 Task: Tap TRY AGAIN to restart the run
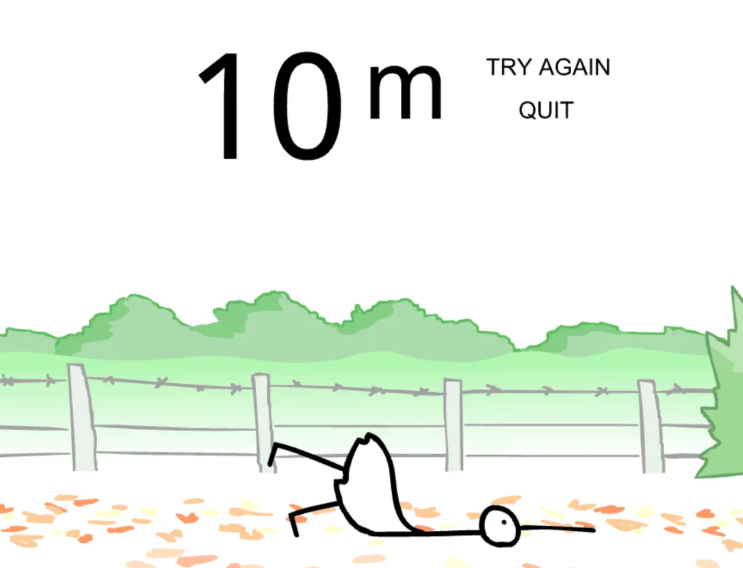pyautogui.click(x=548, y=68)
